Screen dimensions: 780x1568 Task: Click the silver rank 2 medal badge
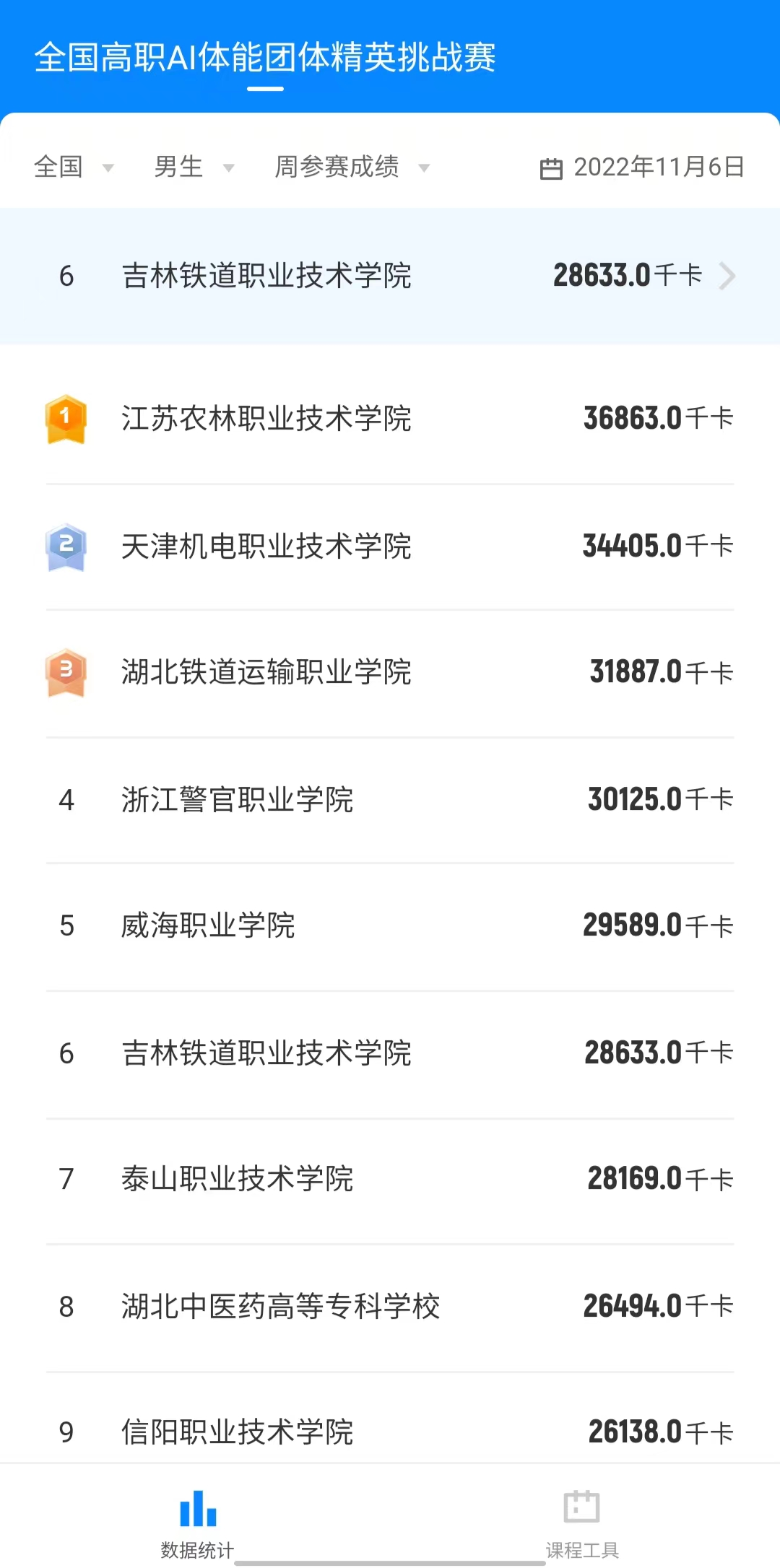66,546
